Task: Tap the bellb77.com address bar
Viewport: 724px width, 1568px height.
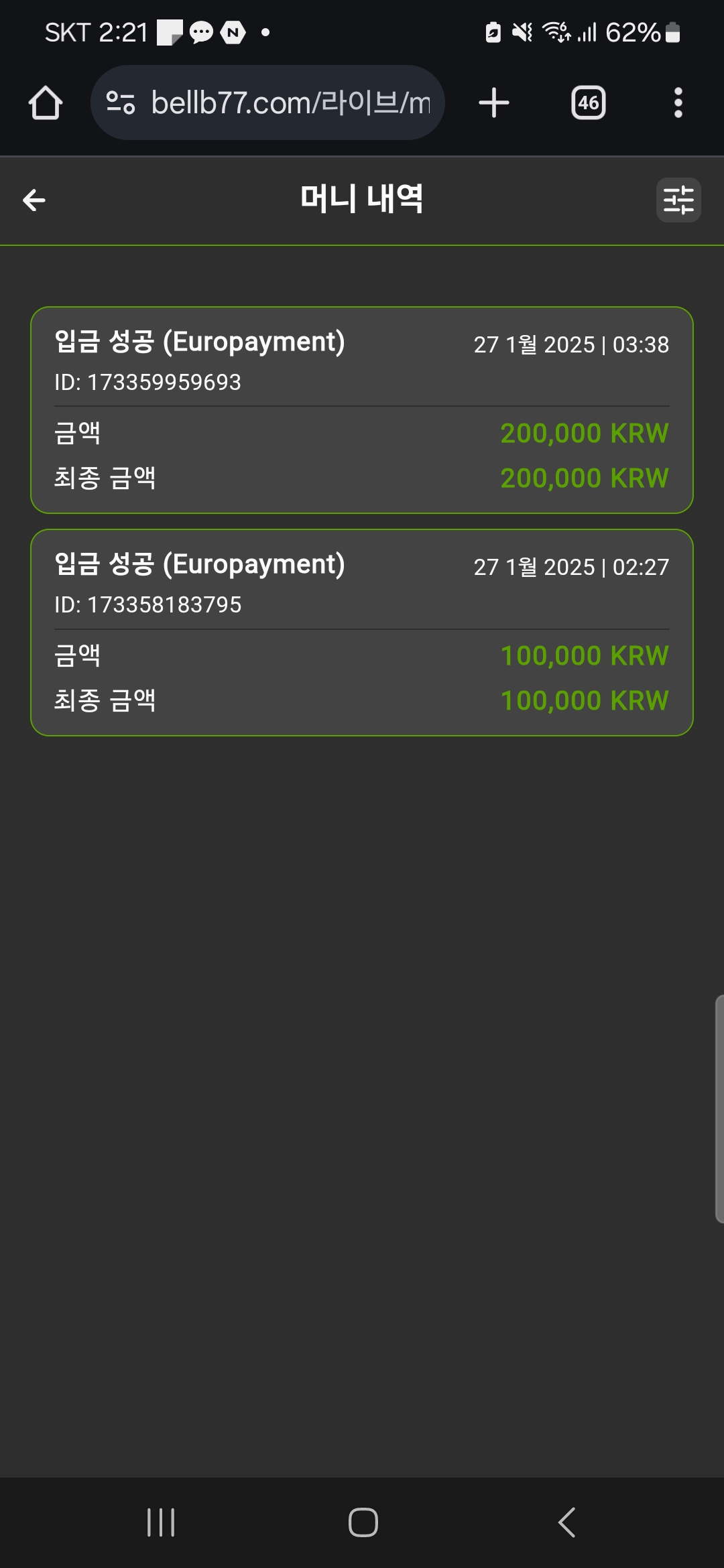Action: [267, 103]
